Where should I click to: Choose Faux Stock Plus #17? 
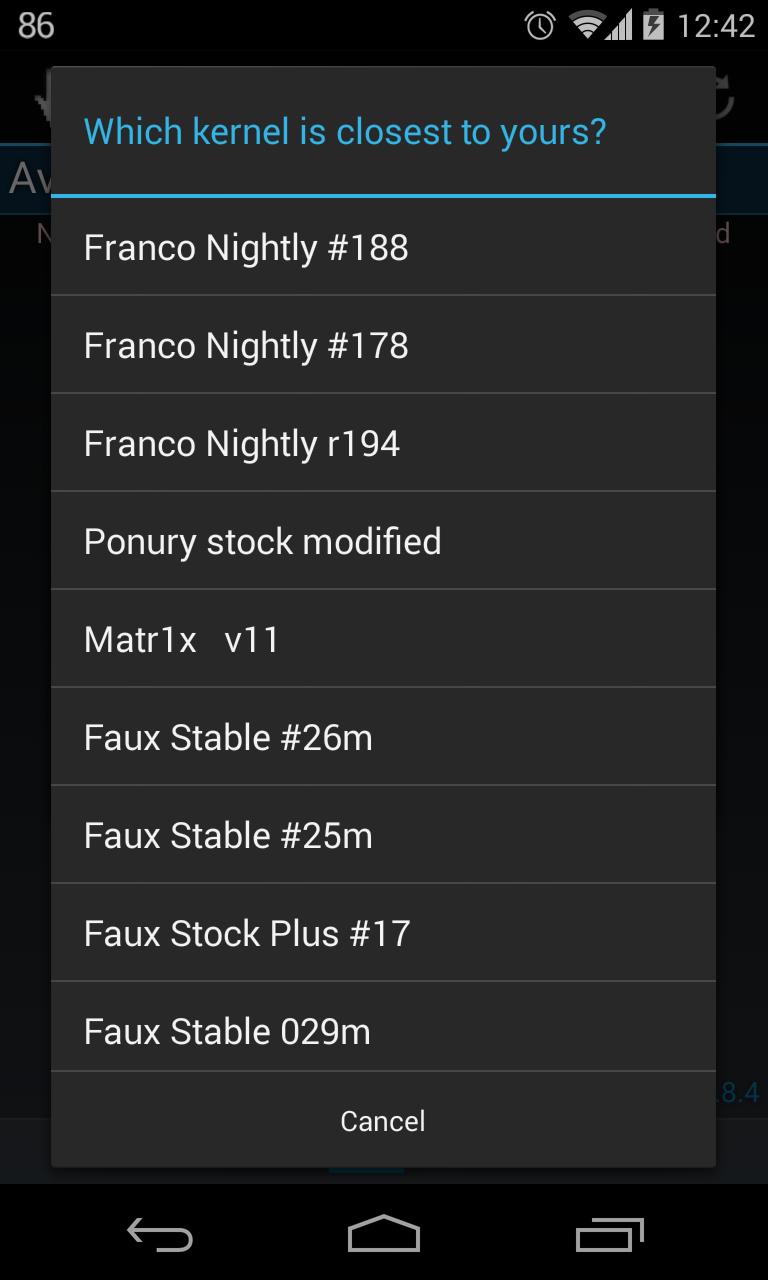coord(383,933)
